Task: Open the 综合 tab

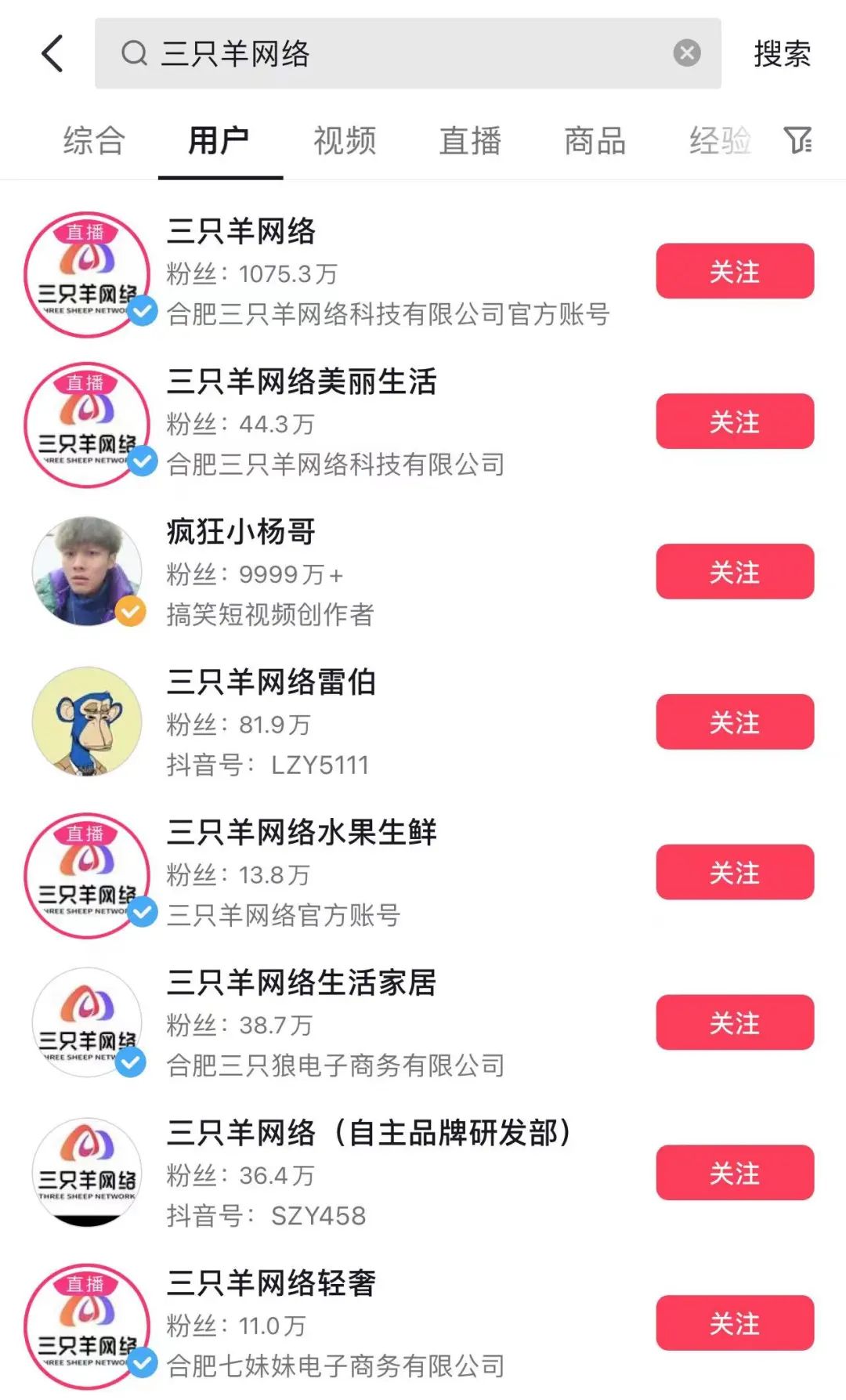Action: pyautogui.click(x=96, y=142)
